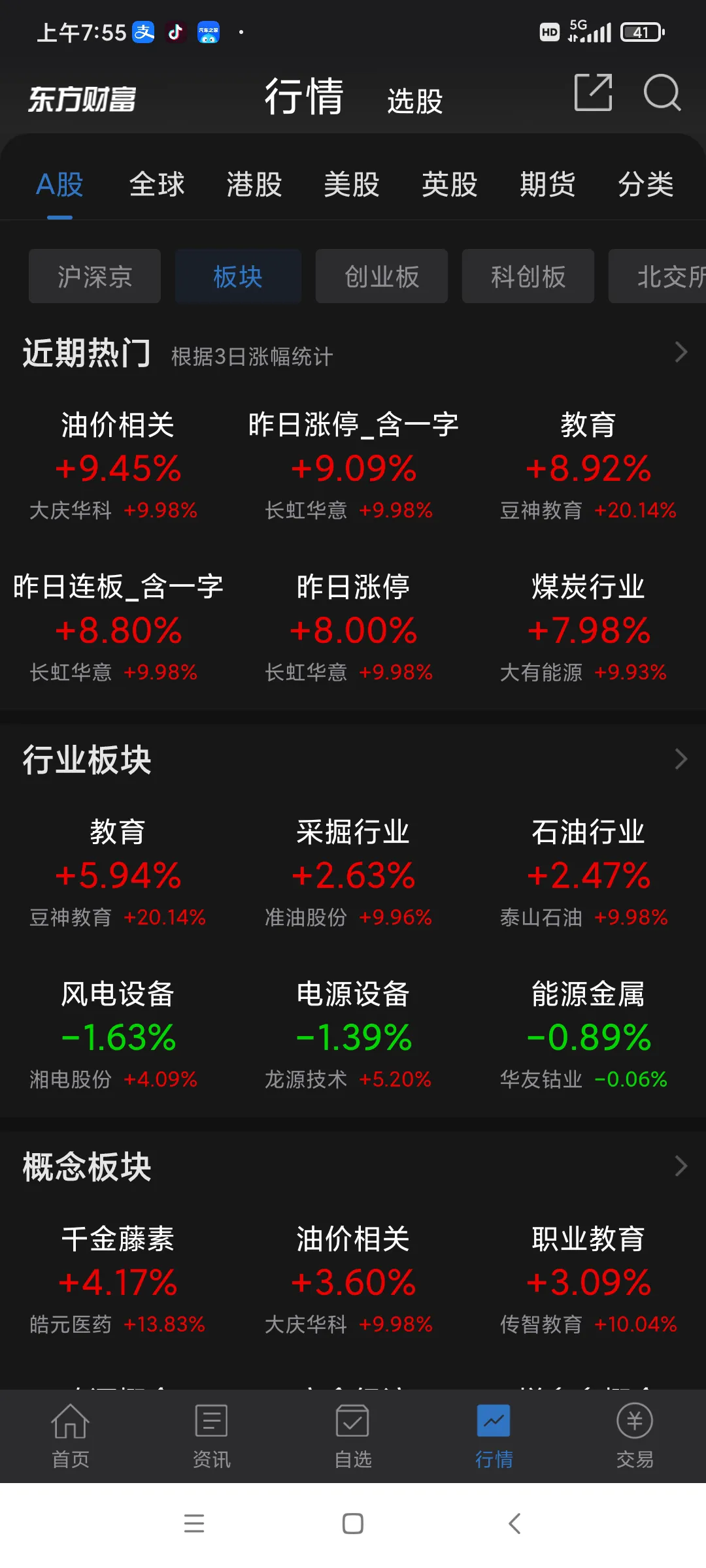Open the 美股 tab
Image resolution: width=706 pixels, height=1568 pixels.
pyautogui.click(x=352, y=184)
